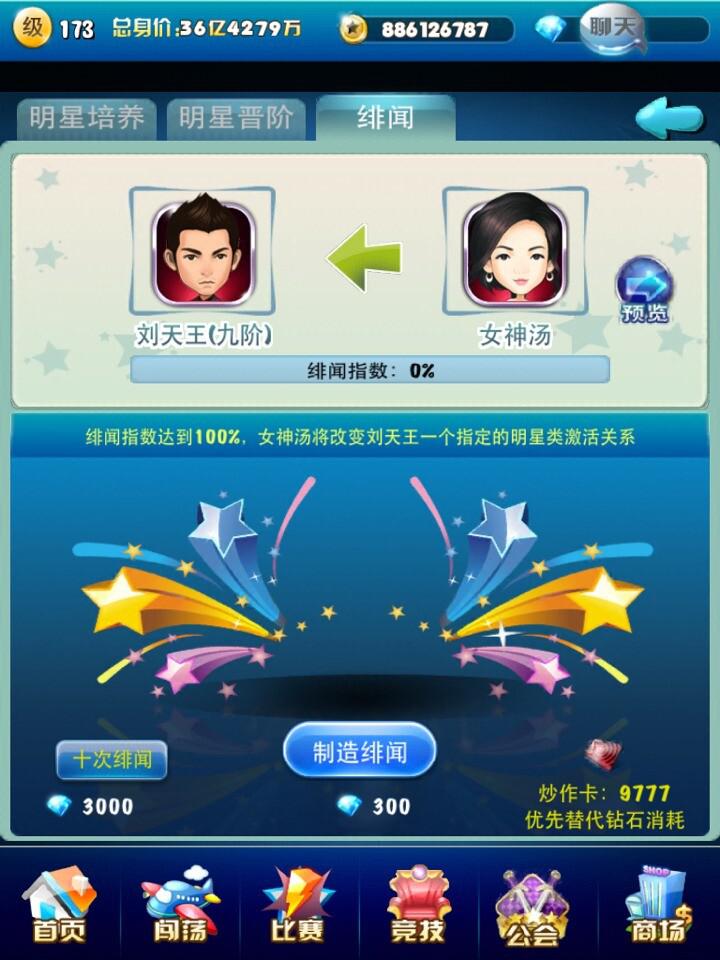Switch to the 明星培养 tab

87,118
